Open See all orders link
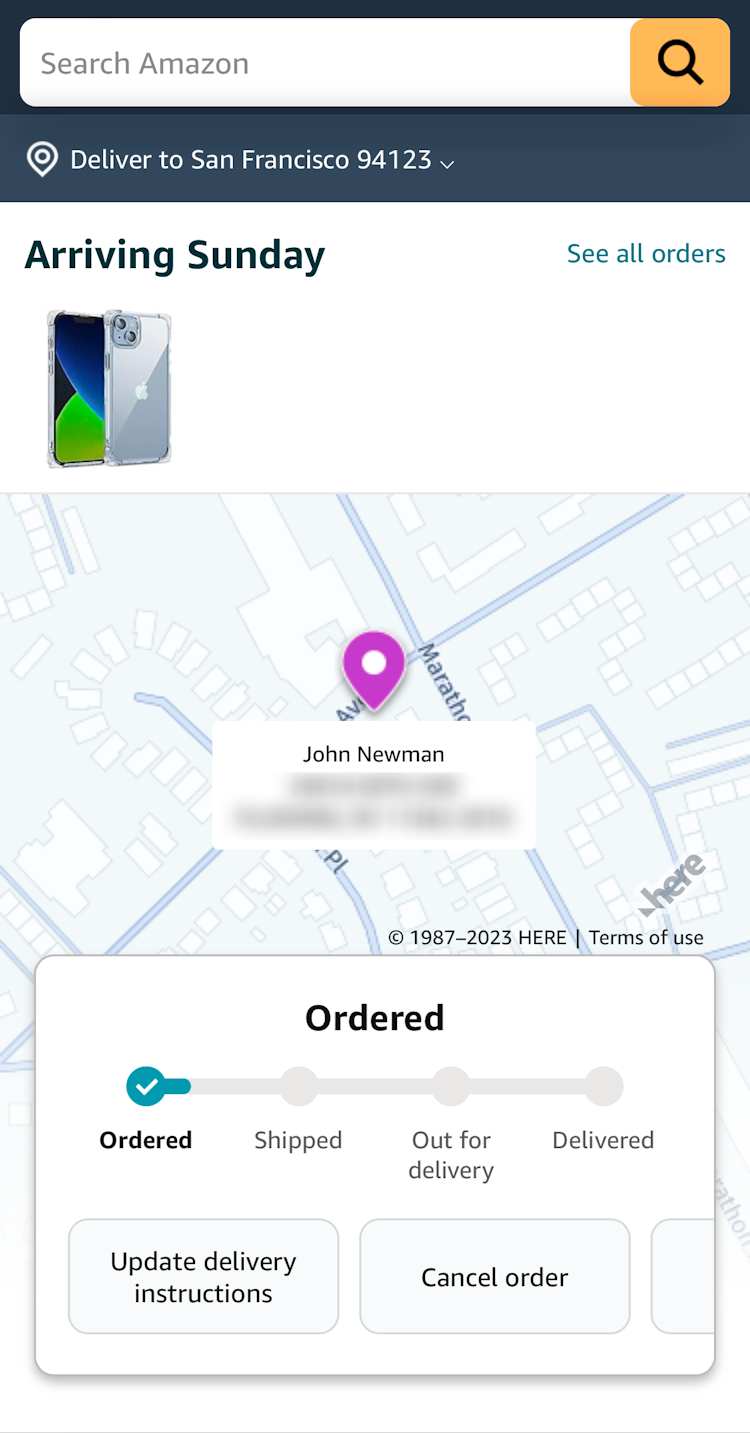750x1433 pixels. pyautogui.click(x=646, y=254)
